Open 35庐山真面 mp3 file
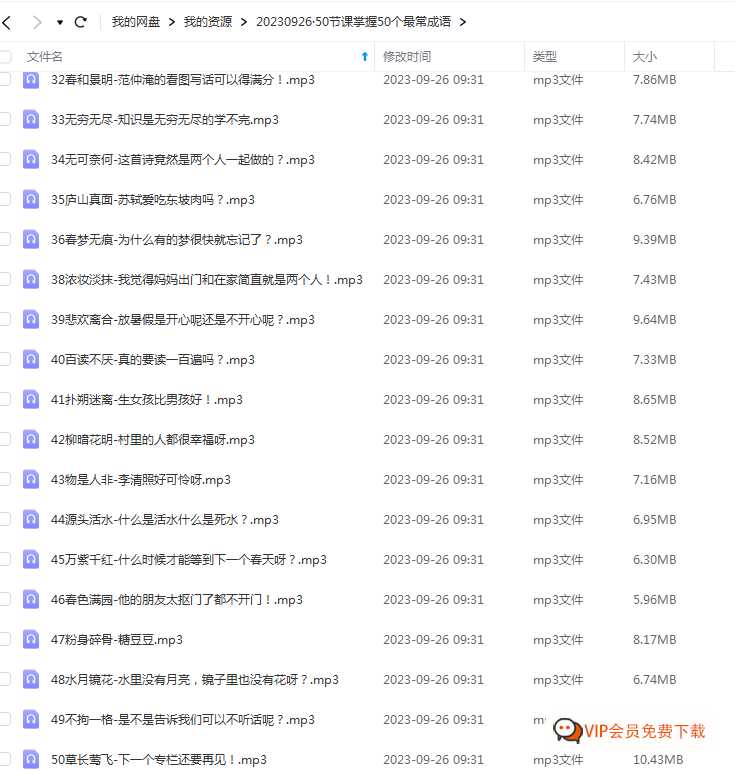 point(152,200)
